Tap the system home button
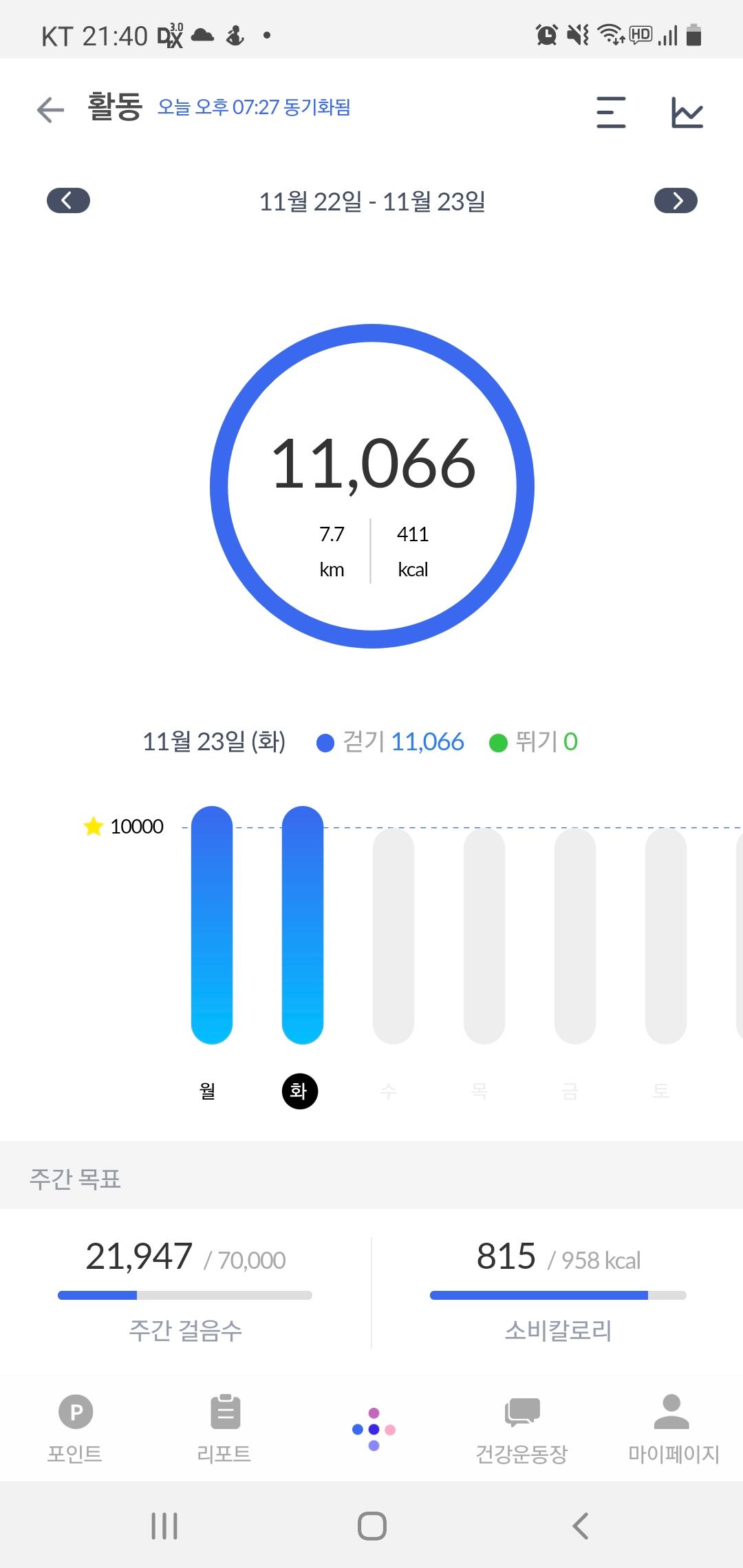Screen dimensions: 743x1568 point(372,1526)
